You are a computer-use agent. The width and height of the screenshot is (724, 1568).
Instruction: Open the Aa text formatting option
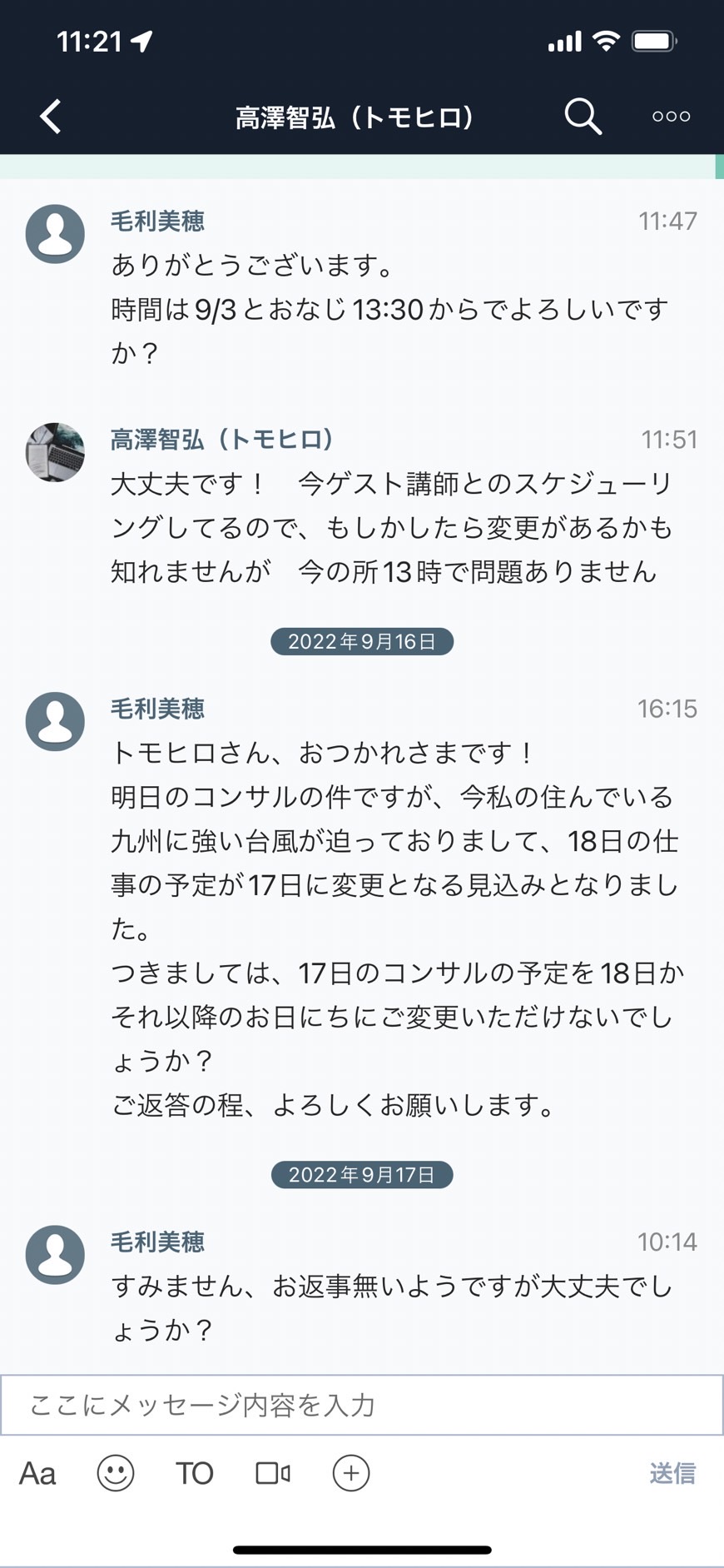pyautogui.click(x=37, y=1473)
